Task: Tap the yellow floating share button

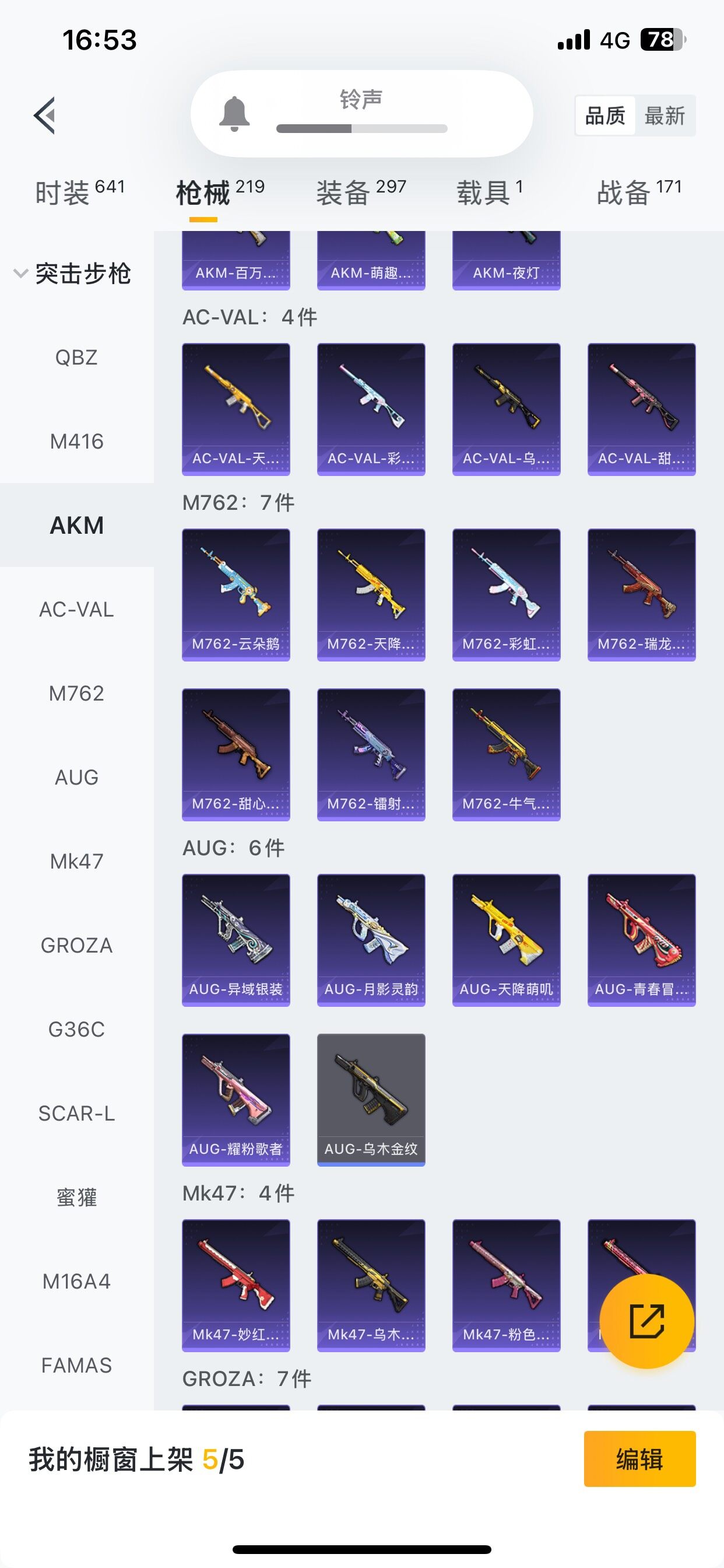Action: coord(646,1321)
